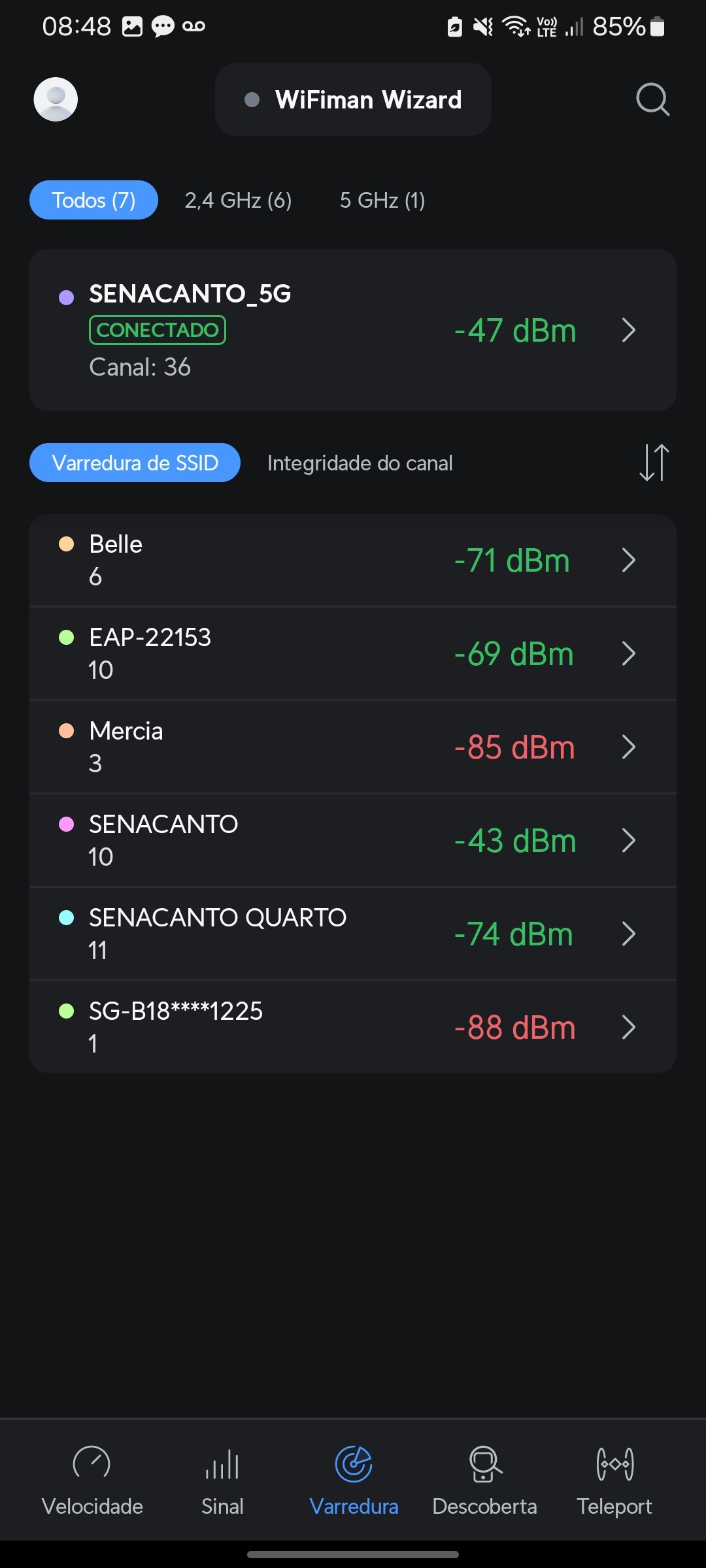
Task: Switch to Integridade do canal
Action: click(x=360, y=463)
